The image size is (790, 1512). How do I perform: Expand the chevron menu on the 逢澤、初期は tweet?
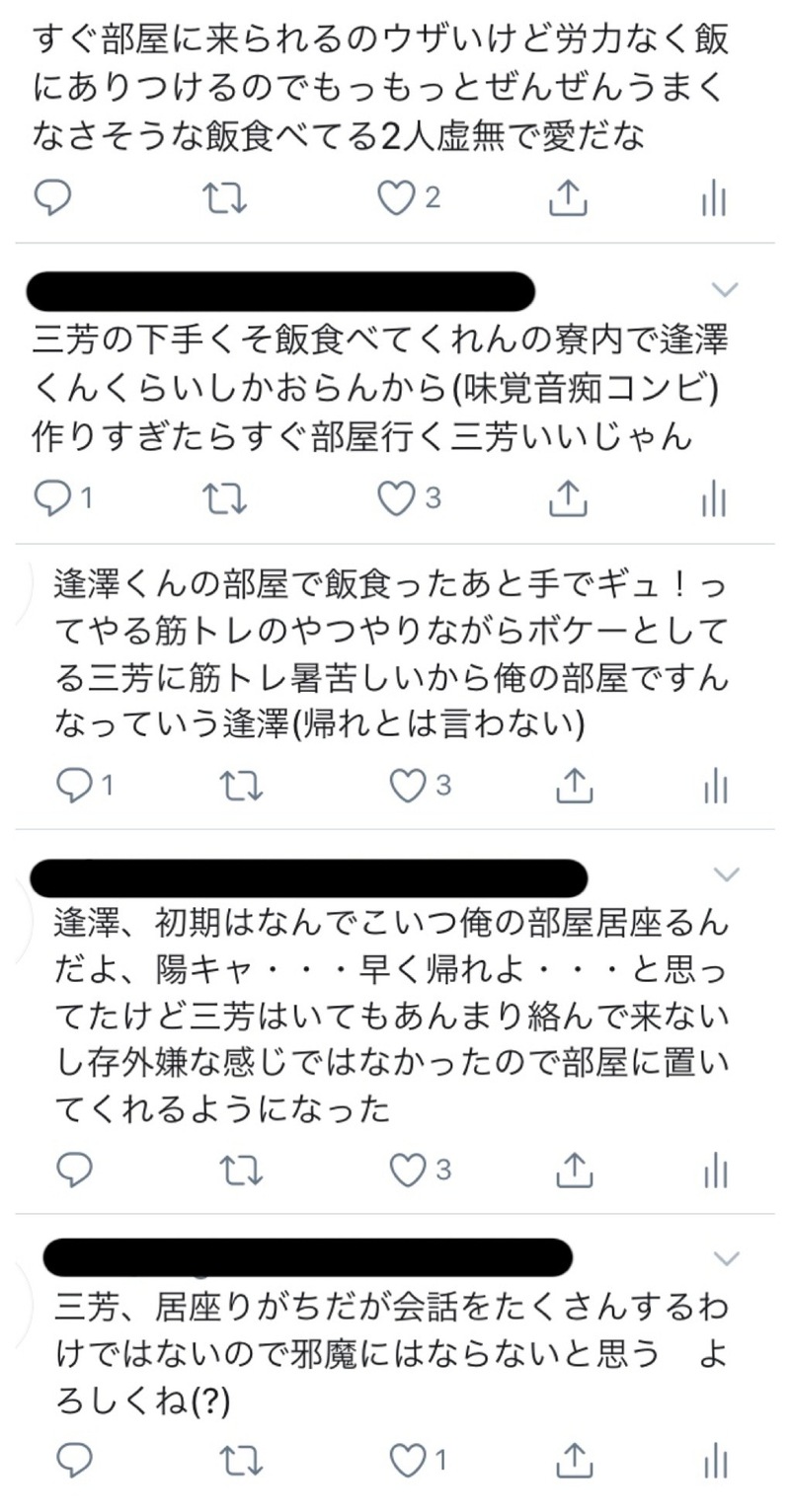click(x=726, y=874)
